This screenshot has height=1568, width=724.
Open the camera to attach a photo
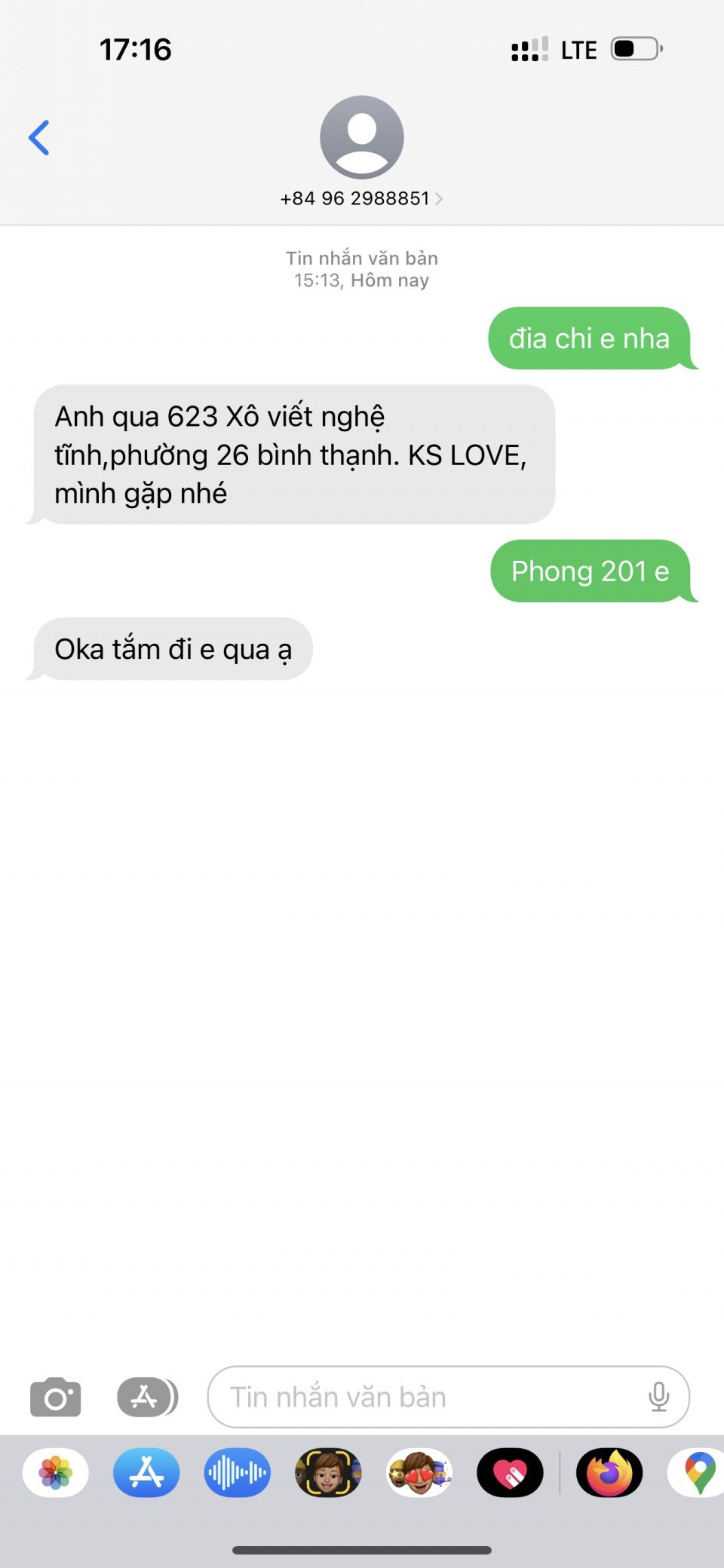(56, 1398)
